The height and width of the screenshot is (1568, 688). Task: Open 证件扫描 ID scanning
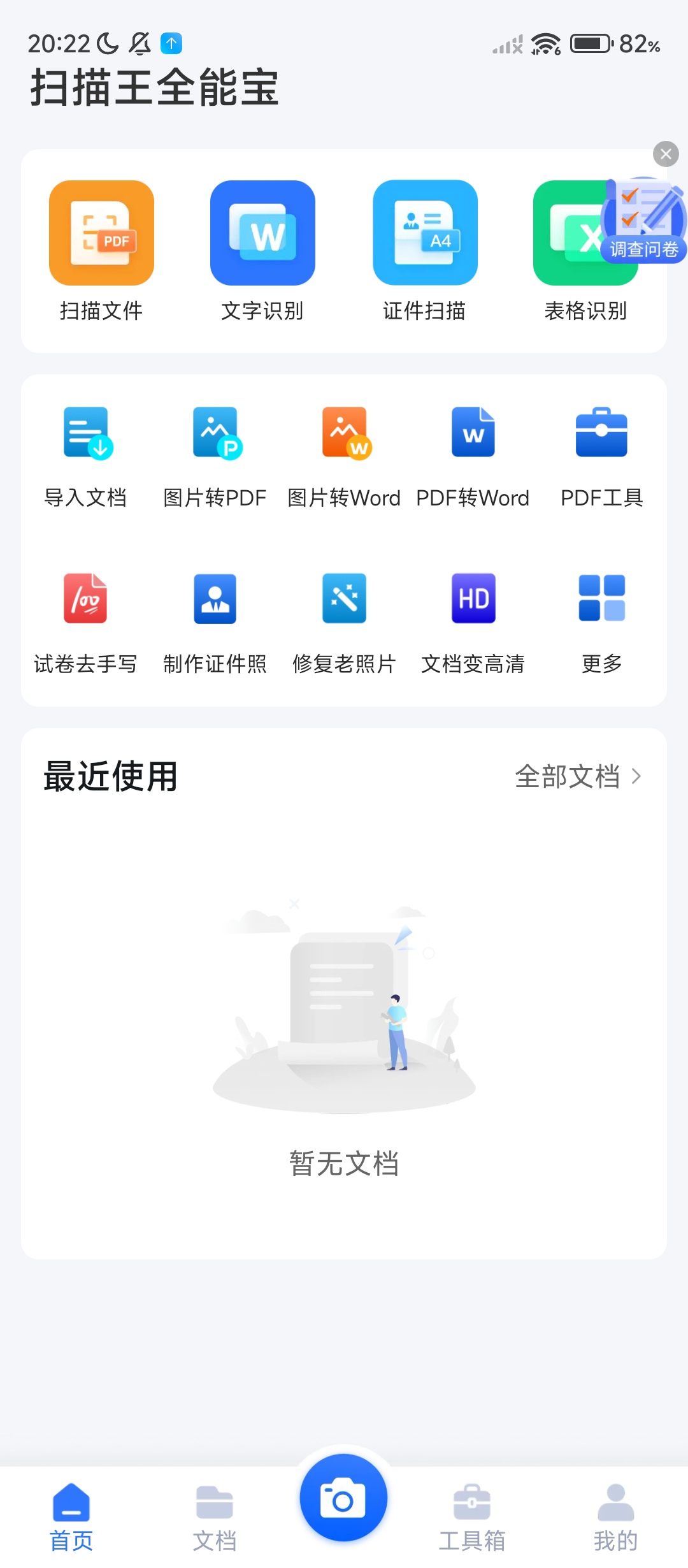point(425,251)
